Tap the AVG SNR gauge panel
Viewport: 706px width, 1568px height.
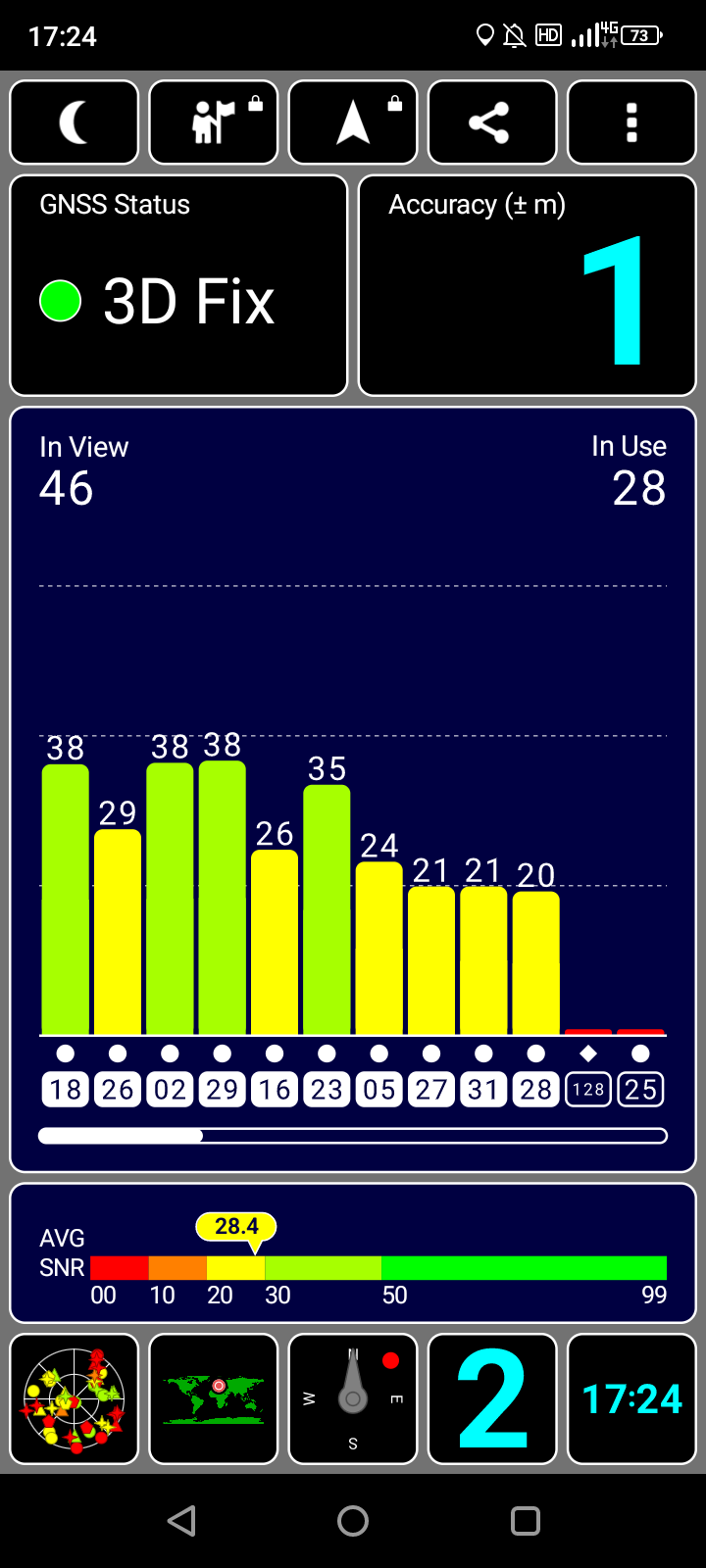tap(353, 1253)
